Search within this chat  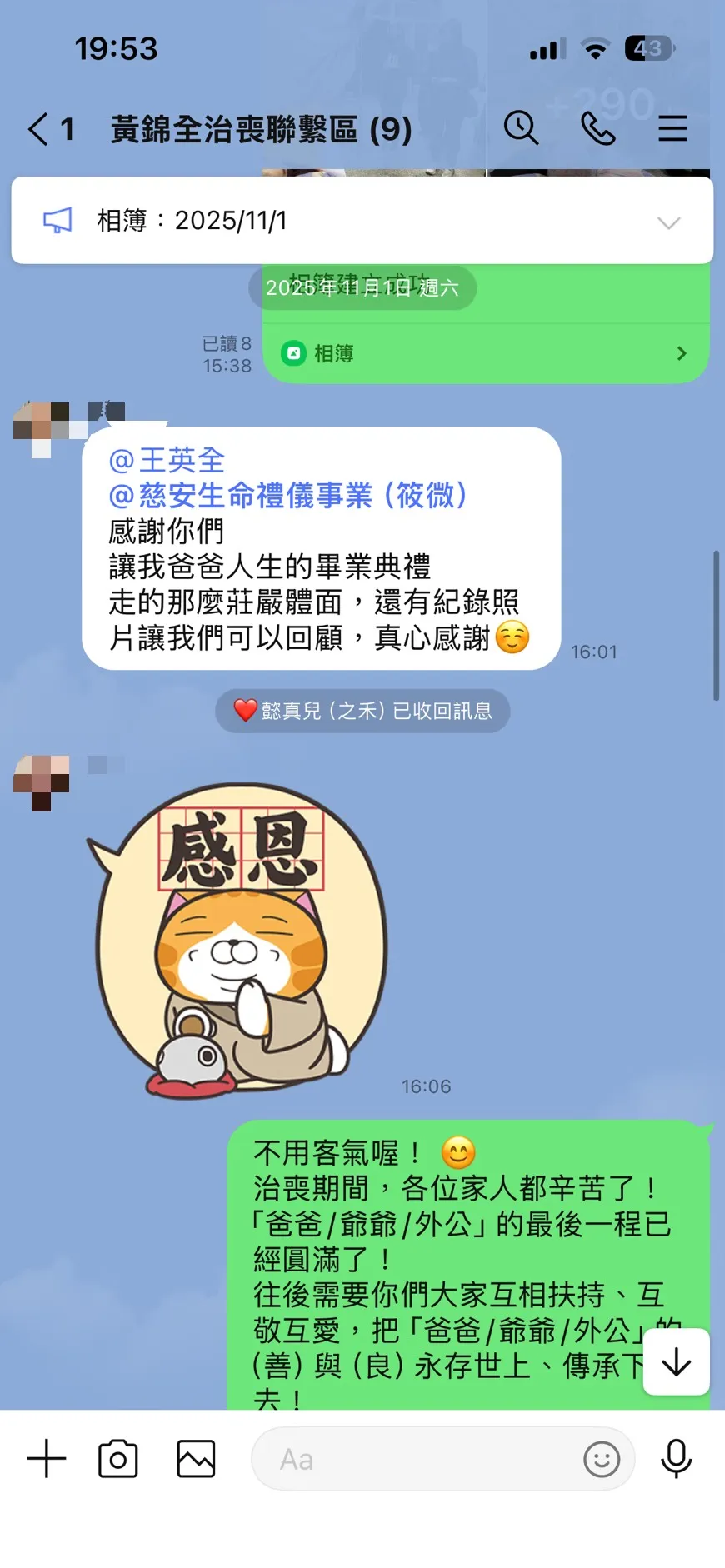point(522,128)
